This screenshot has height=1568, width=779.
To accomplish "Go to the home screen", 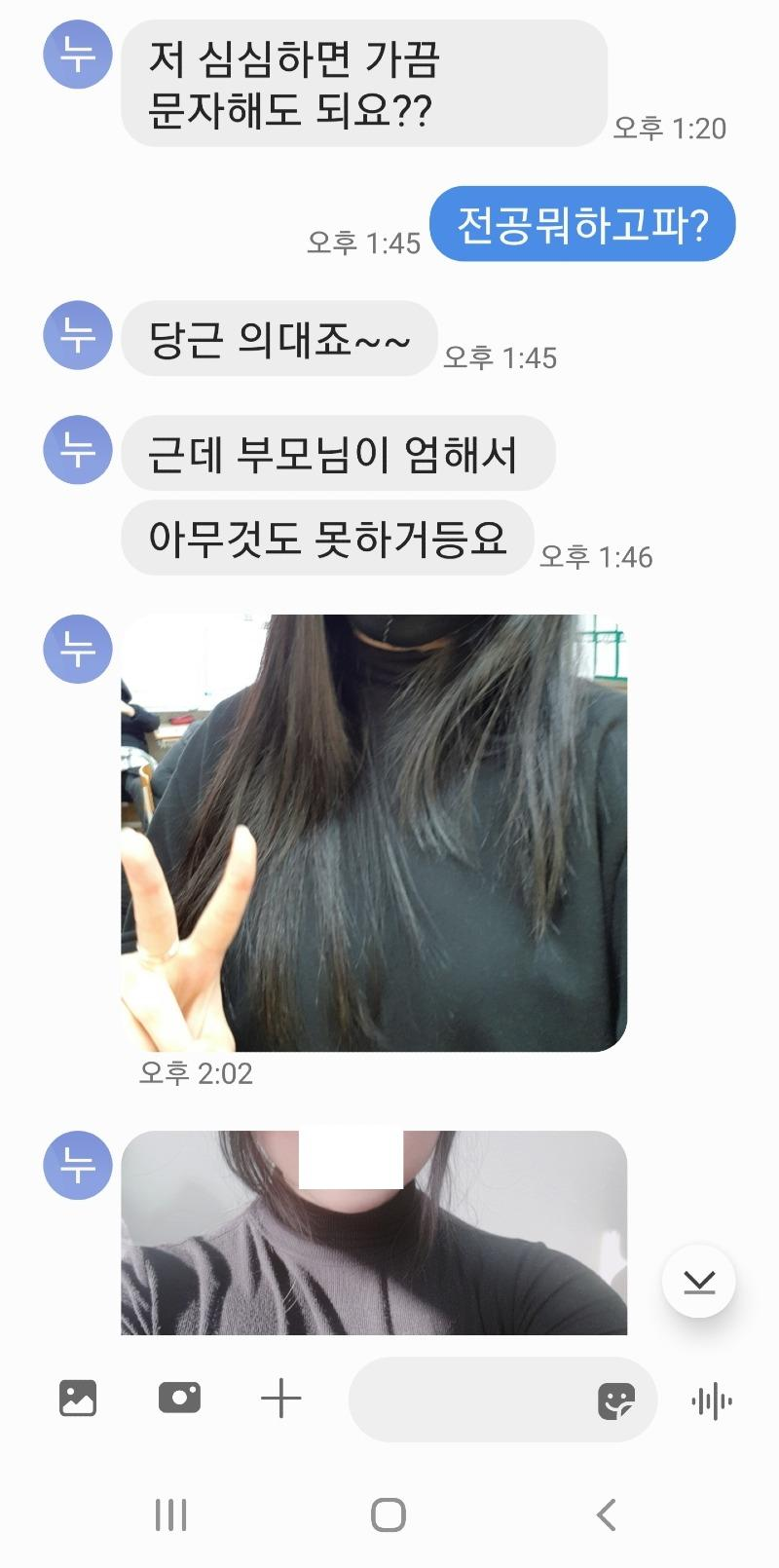I will pos(389,1514).
